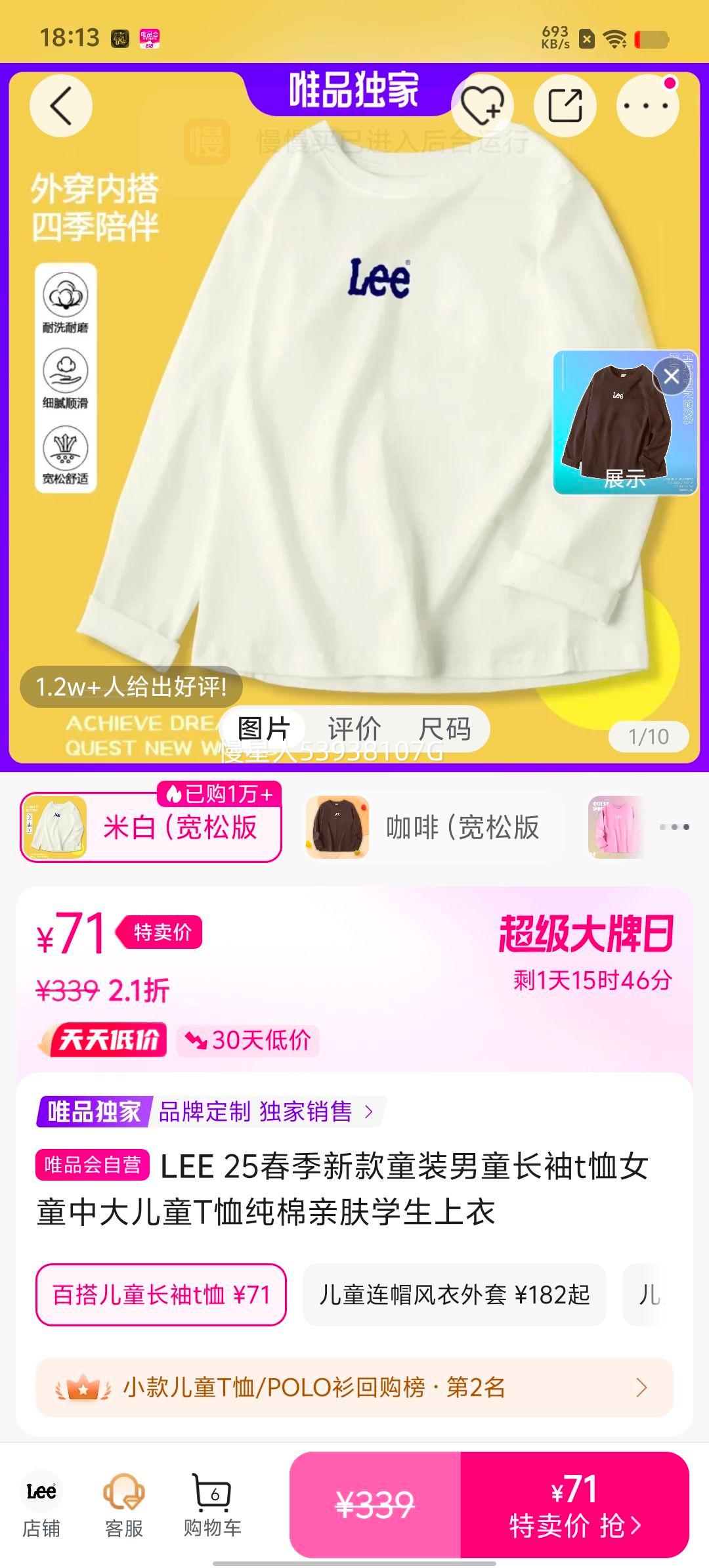Image resolution: width=709 pixels, height=1568 pixels.
Task: Open the three-dot overflow menu
Action: (x=647, y=106)
